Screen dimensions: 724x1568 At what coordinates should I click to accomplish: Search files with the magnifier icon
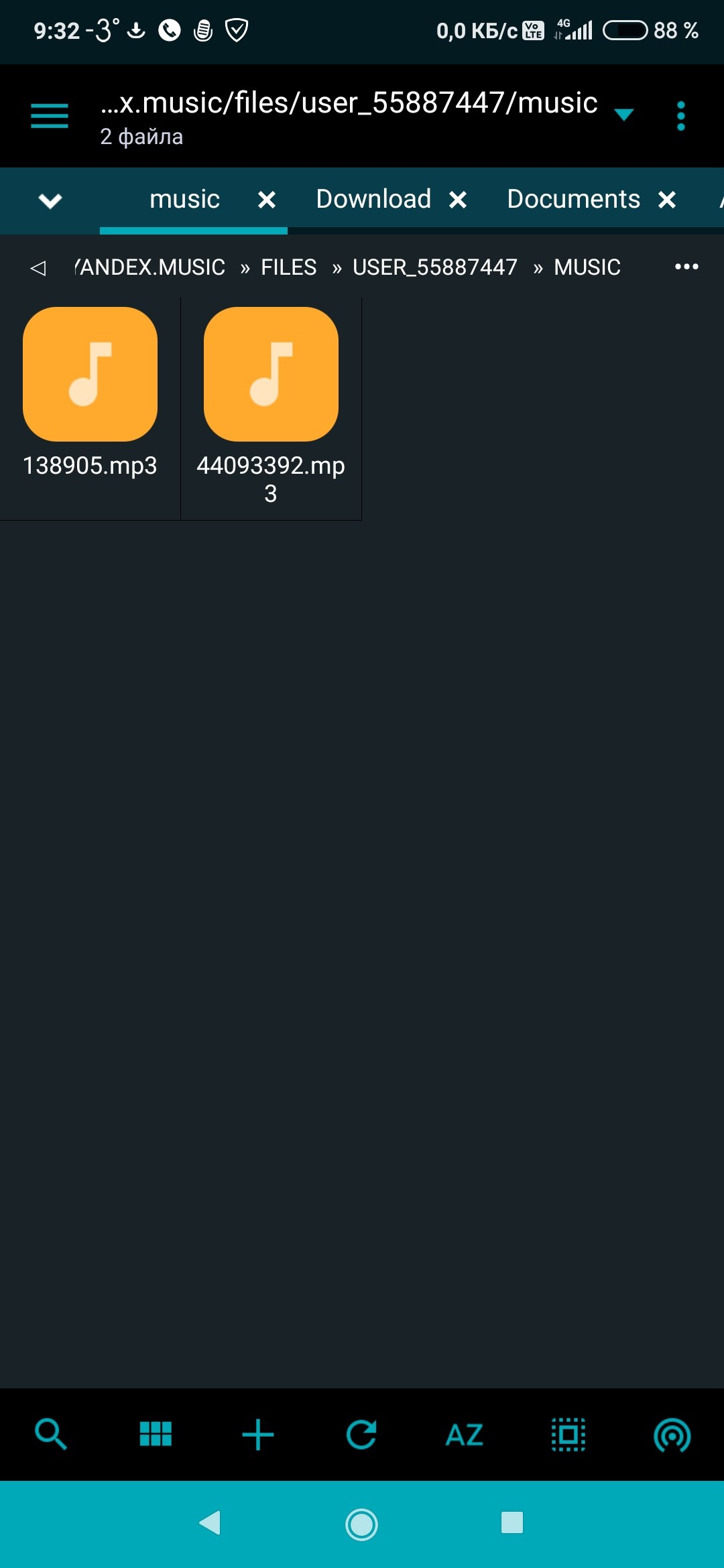coord(50,1435)
